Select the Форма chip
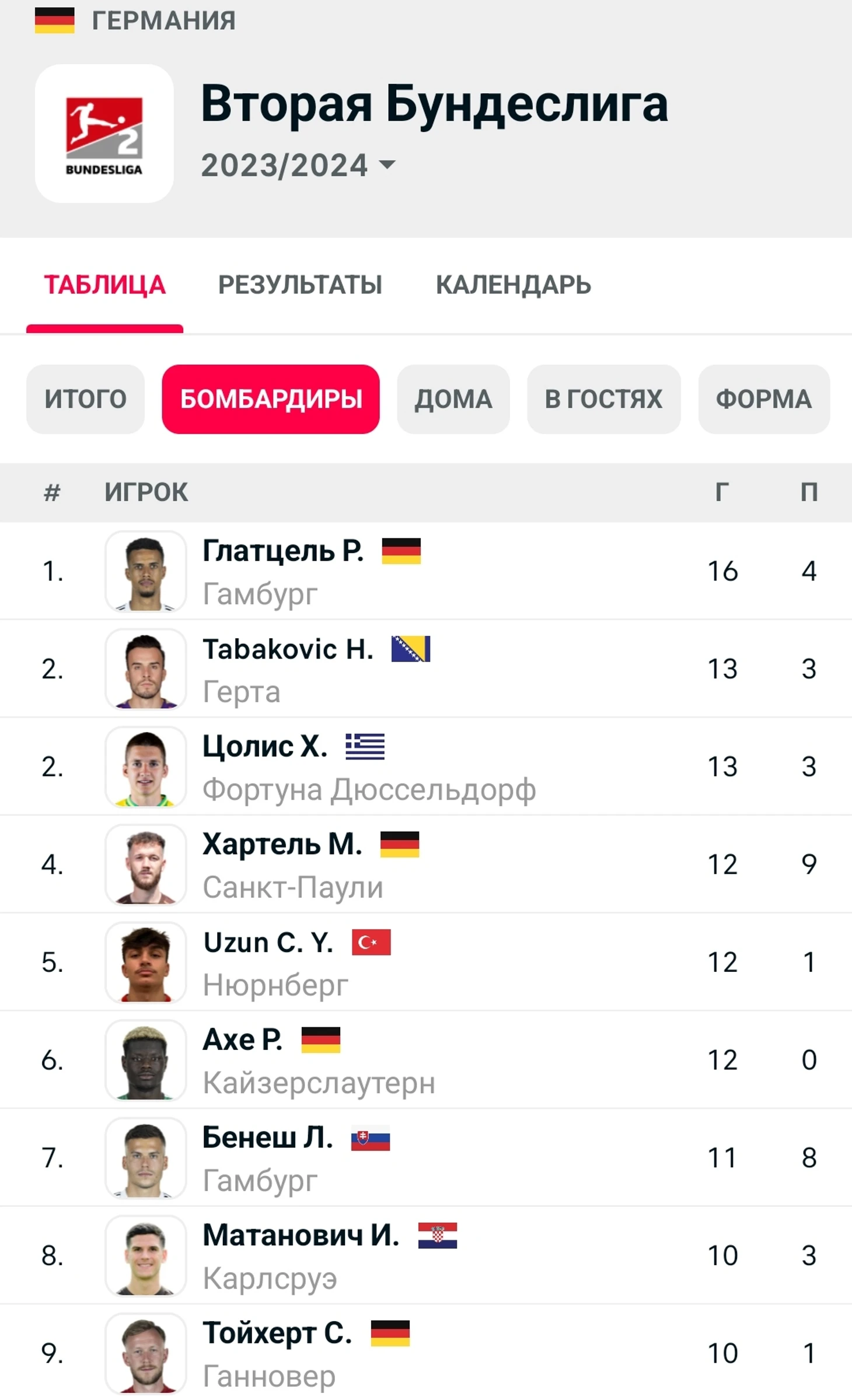The width and height of the screenshot is (852, 1400). pyautogui.click(x=763, y=399)
